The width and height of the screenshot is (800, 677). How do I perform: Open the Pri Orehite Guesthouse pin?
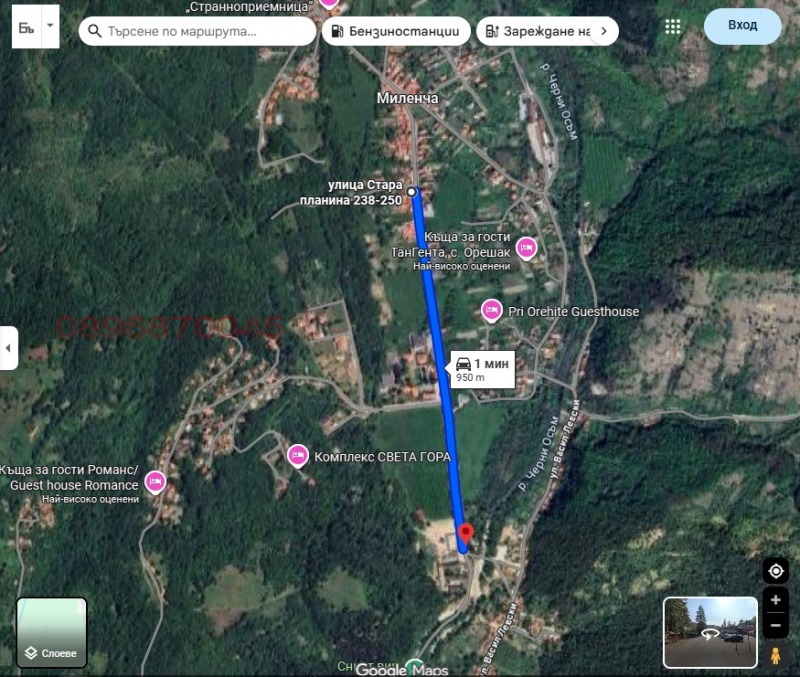coord(491,311)
